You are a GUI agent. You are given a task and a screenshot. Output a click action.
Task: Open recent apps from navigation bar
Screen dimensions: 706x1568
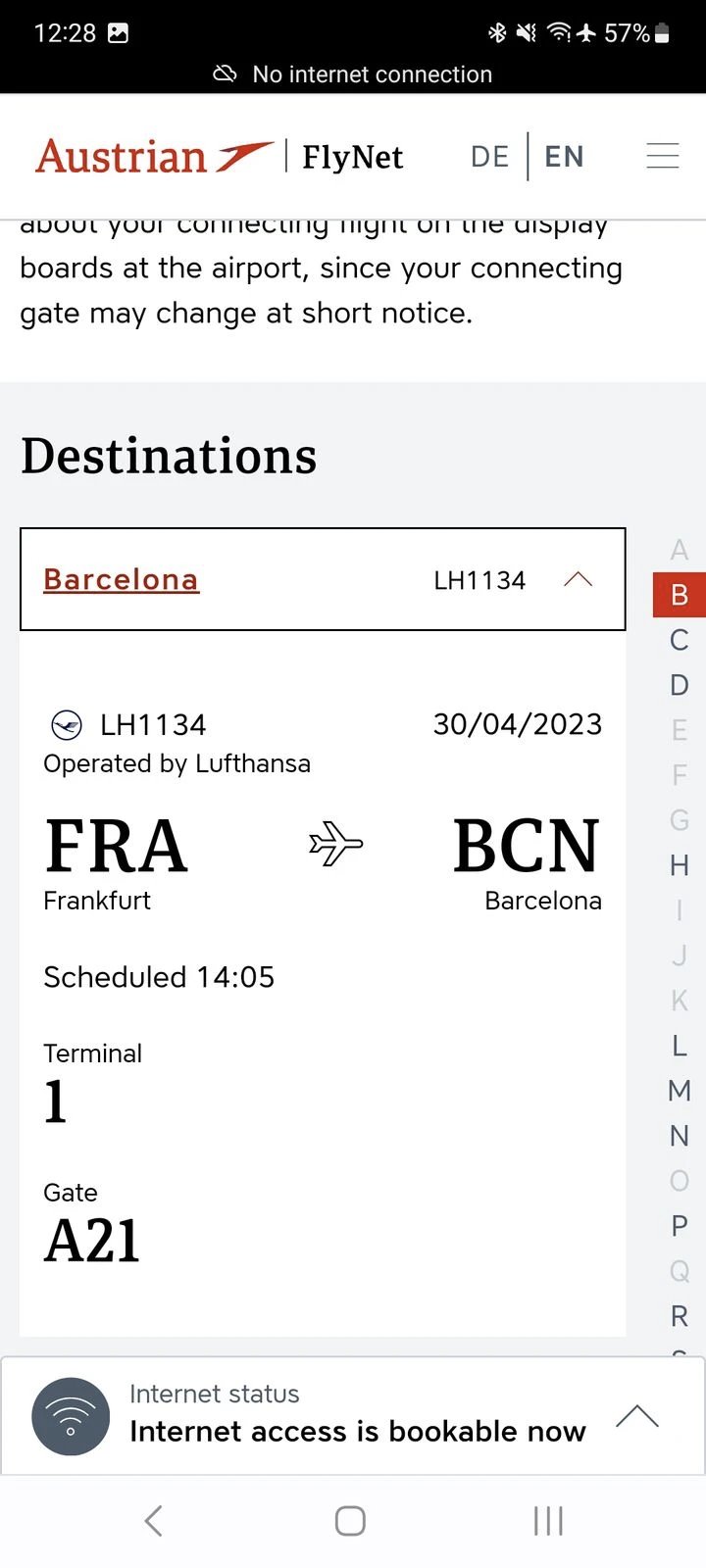click(x=548, y=1521)
